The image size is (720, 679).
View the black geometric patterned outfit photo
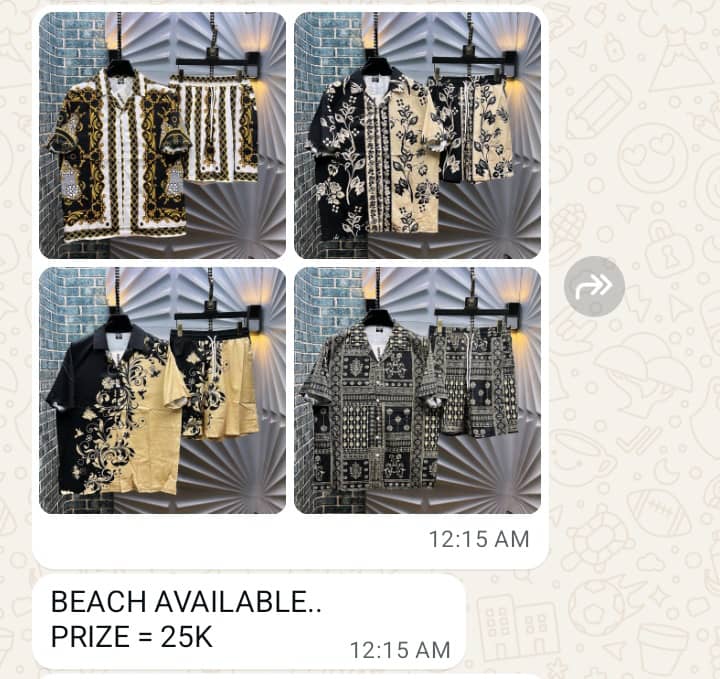pyautogui.click(x=417, y=390)
